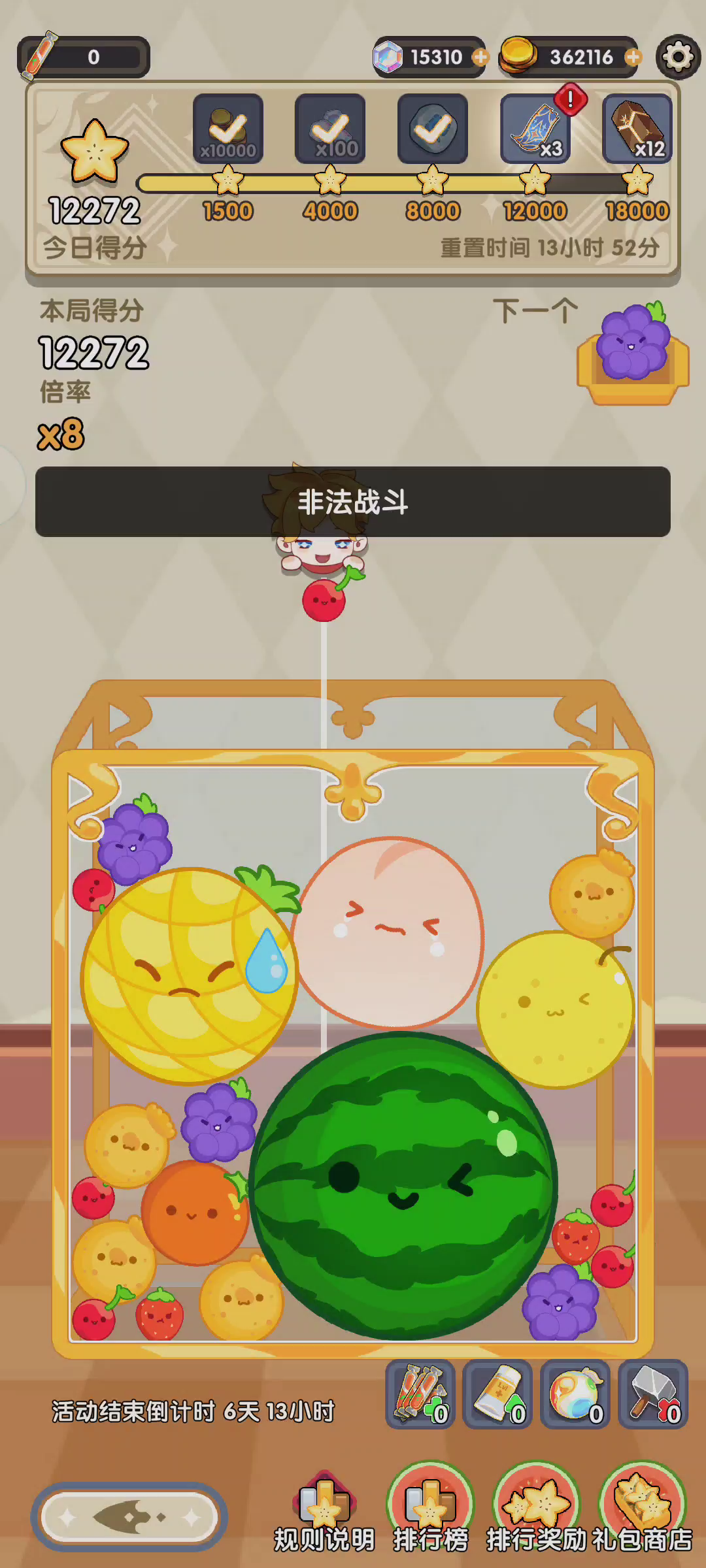Image resolution: width=706 pixels, height=1568 pixels.
Task: Use the candy sticks item
Action: tap(420, 1394)
